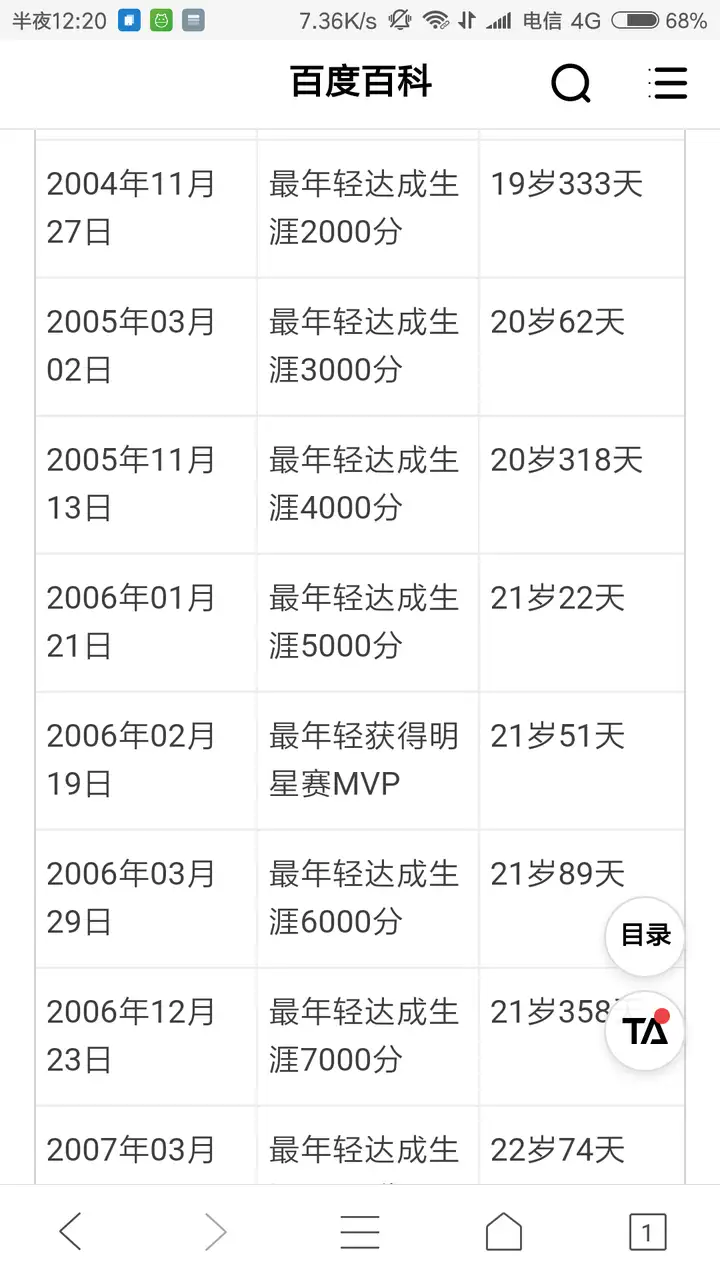Open the top-right list menu
The height and width of the screenshot is (1280, 720).
tap(667, 83)
